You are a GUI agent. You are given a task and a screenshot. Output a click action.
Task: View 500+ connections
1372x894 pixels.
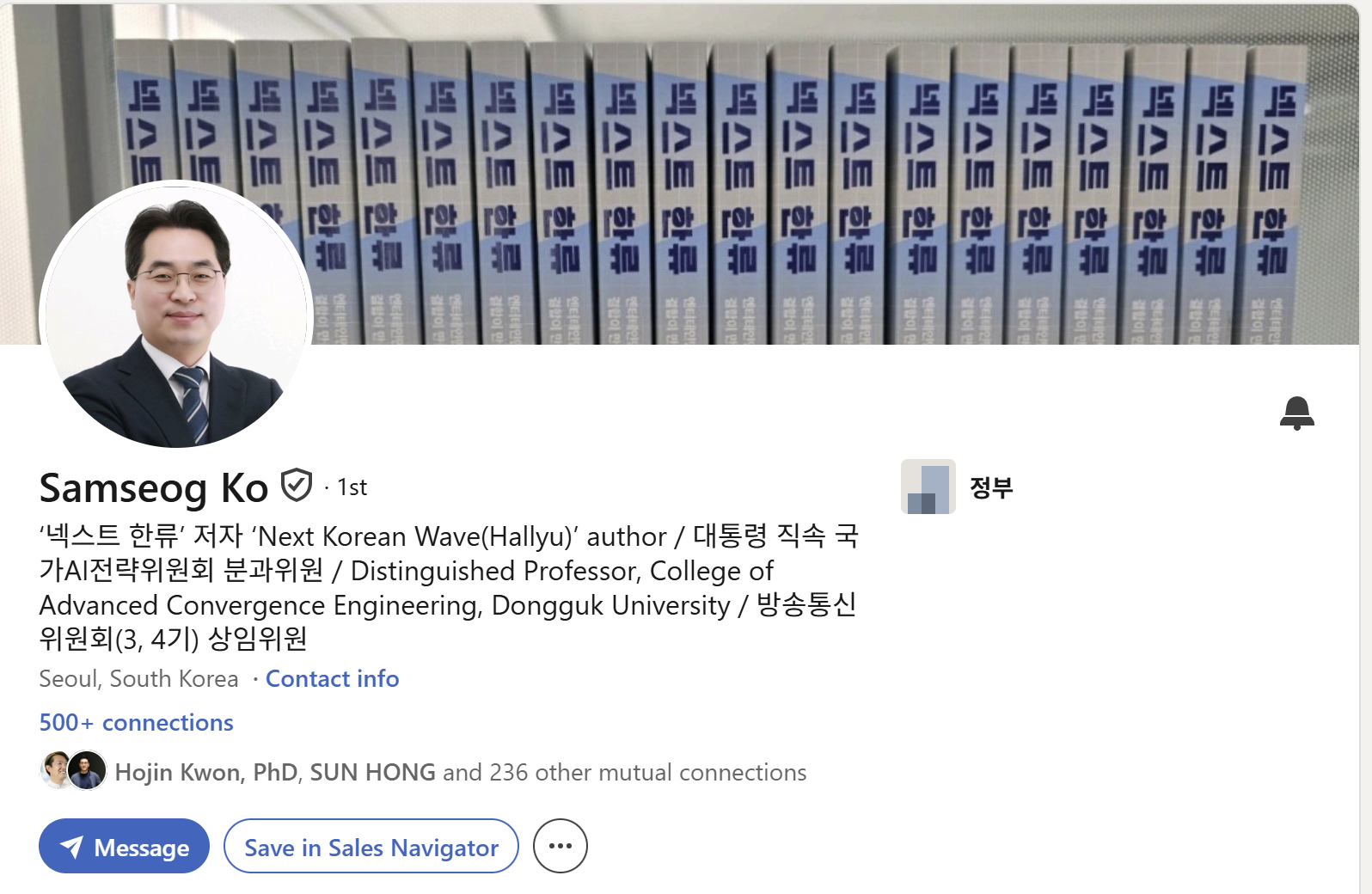click(136, 723)
